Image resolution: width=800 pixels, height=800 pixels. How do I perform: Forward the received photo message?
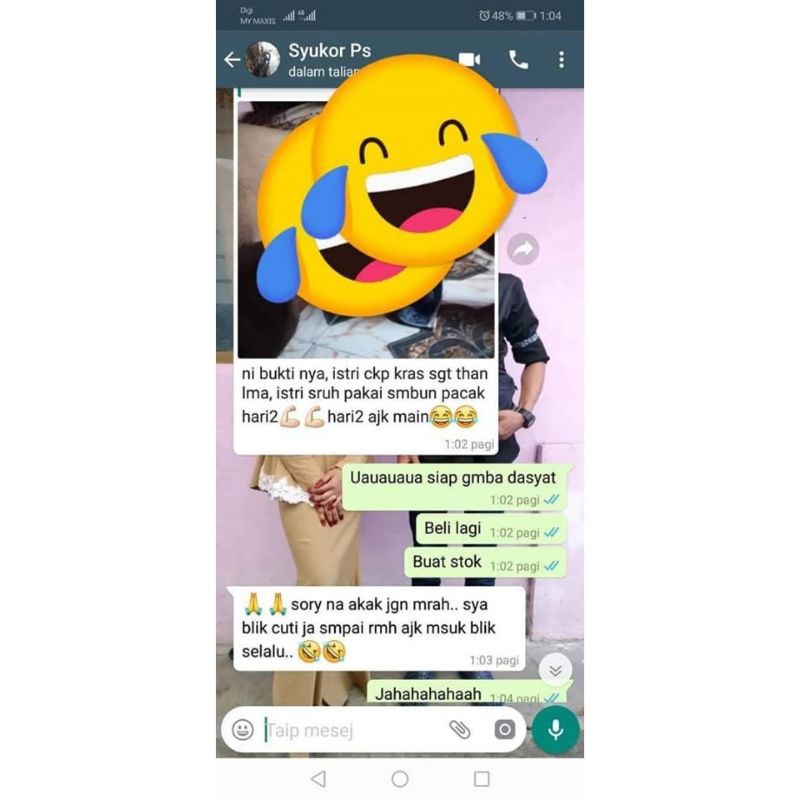(523, 249)
